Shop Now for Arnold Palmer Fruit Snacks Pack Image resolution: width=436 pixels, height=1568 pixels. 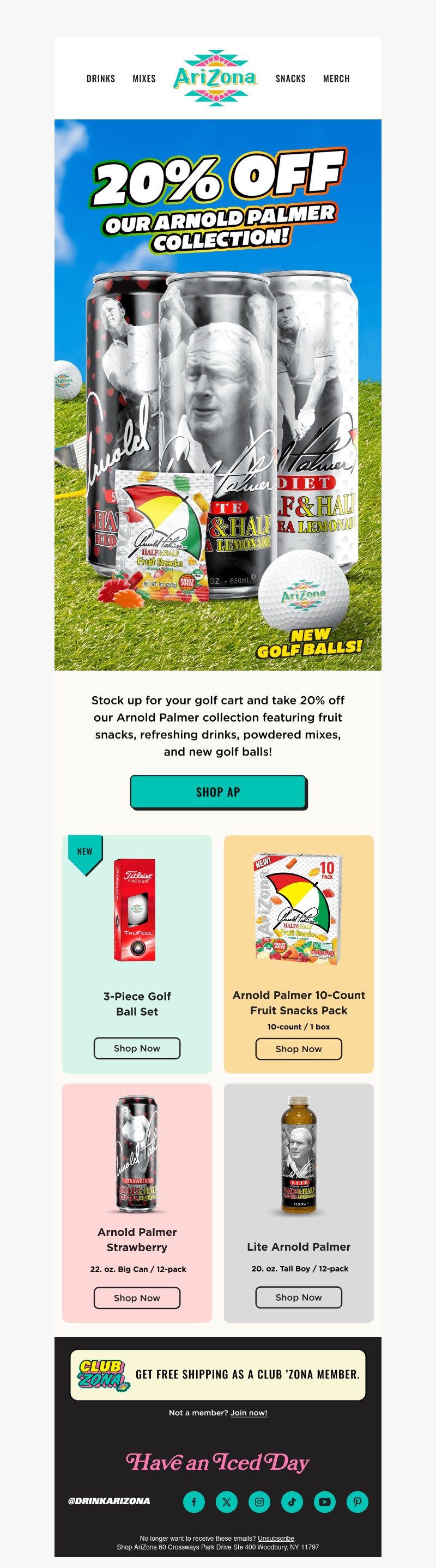(x=299, y=1049)
